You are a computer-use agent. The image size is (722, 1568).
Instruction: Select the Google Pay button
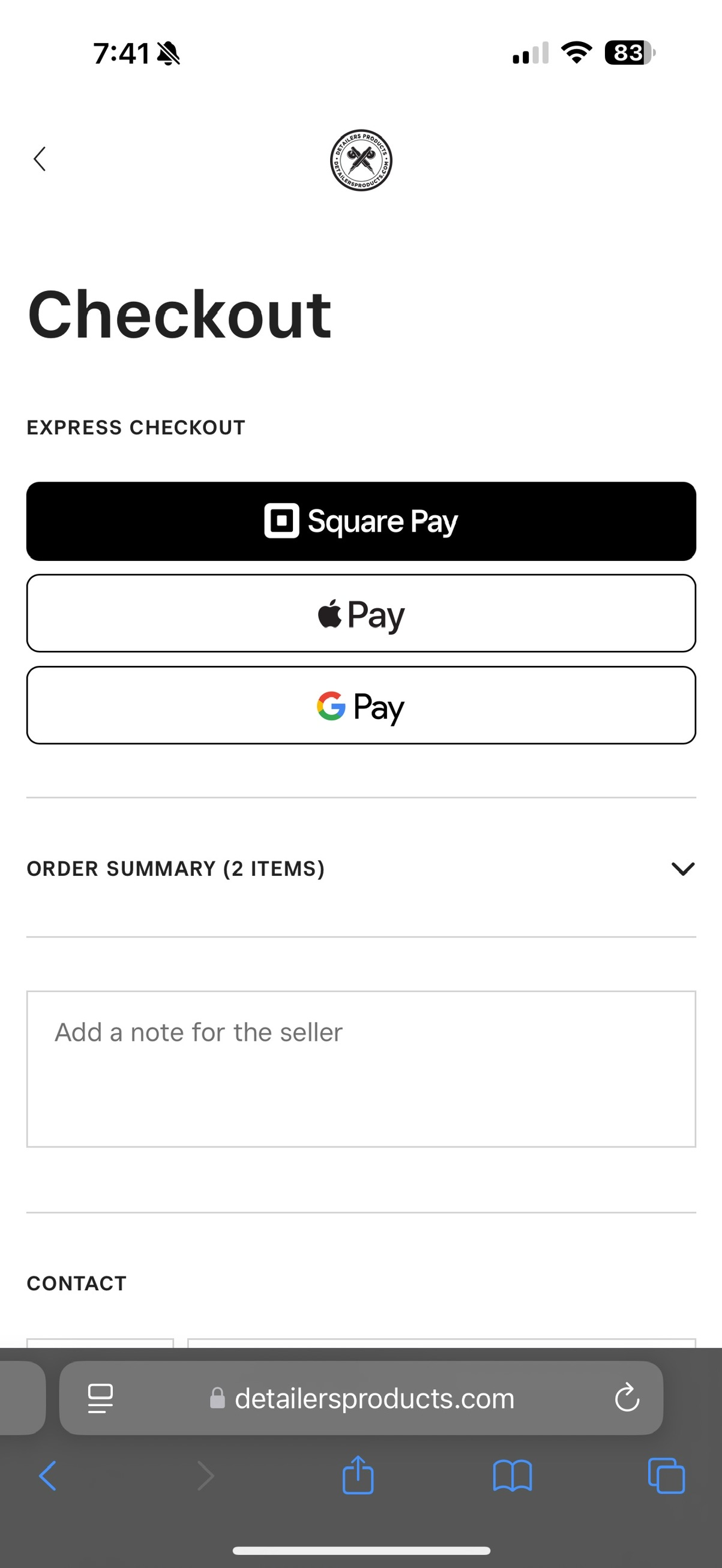361,705
